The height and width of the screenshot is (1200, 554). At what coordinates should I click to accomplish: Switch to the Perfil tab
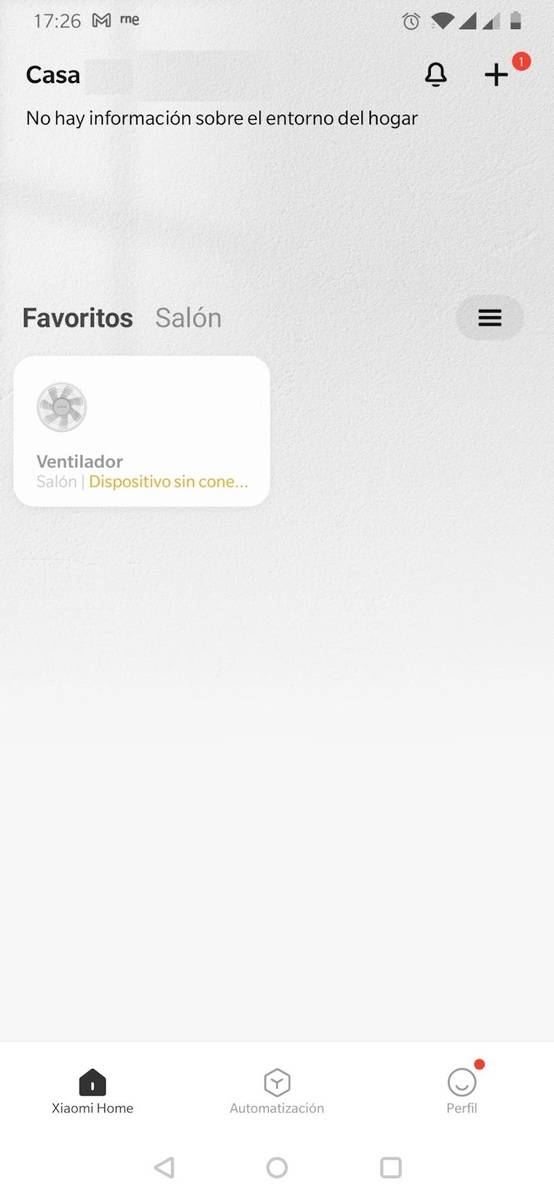(462, 1091)
